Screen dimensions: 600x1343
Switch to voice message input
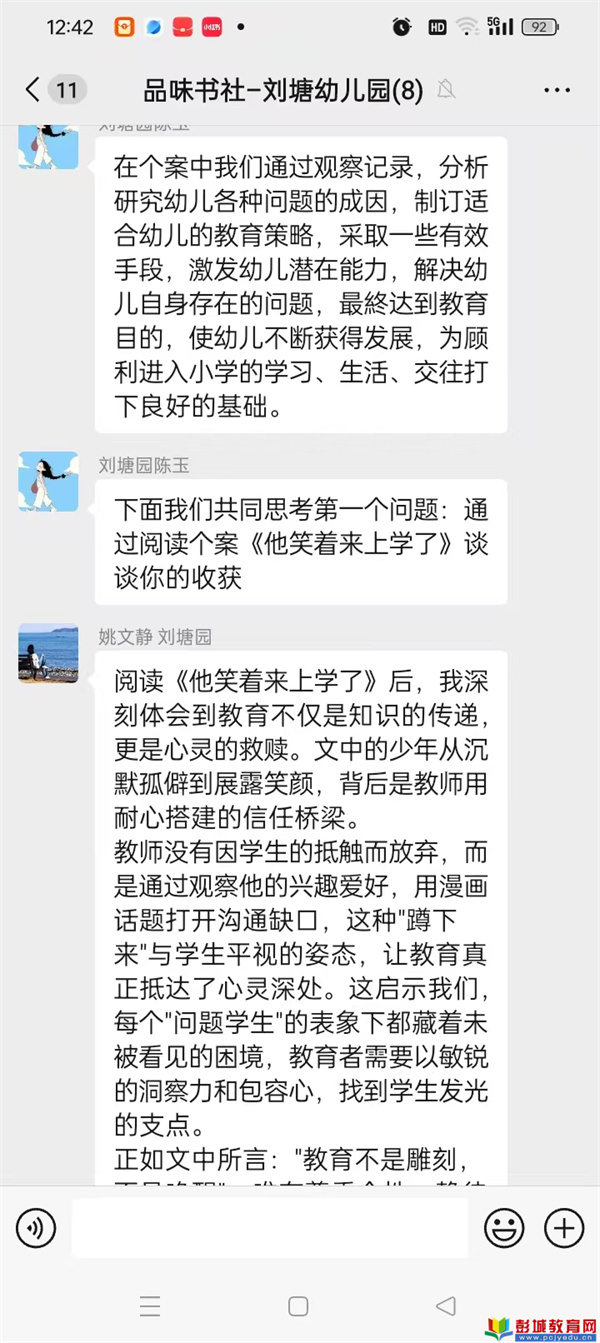pyautogui.click(x=36, y=1228)
